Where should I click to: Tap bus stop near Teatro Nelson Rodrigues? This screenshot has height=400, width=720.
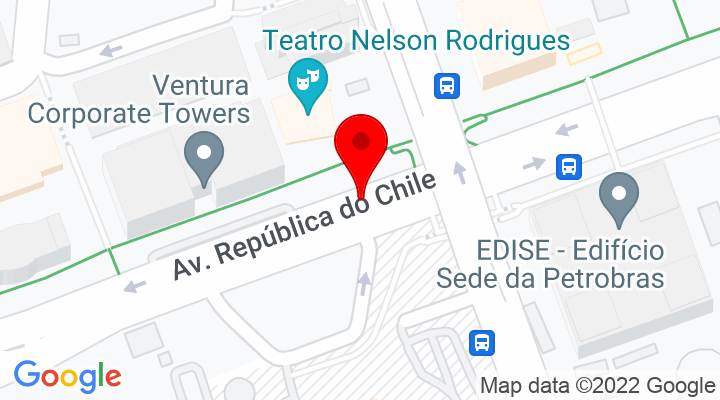coord(446,86)
